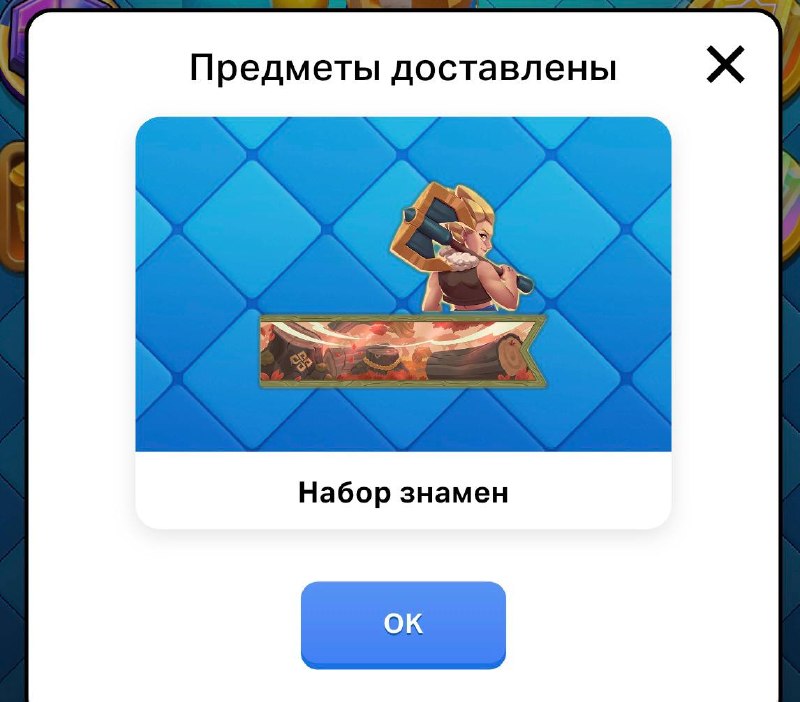Close the "Предметы доставлены" dialog with the X

click(x=726, y=64)
